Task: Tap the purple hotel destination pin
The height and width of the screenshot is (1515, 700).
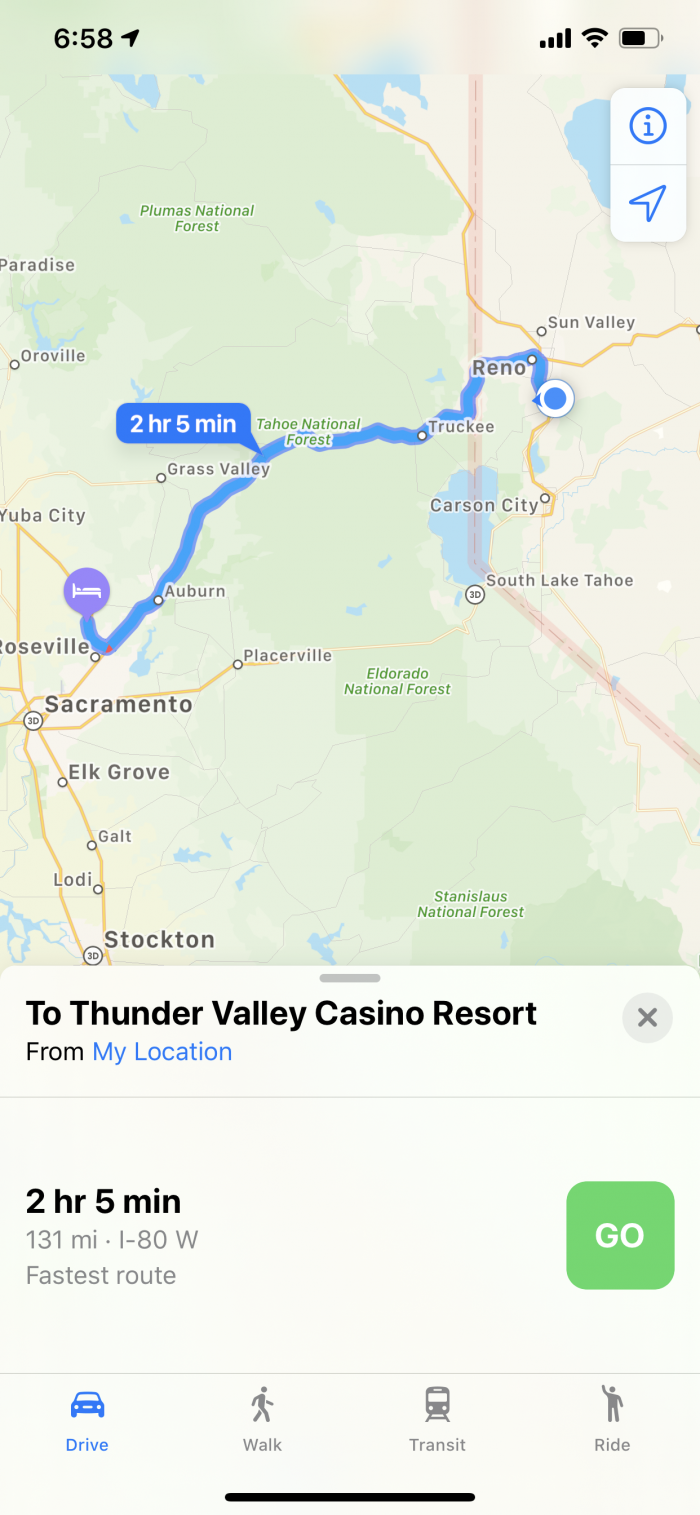Action: tap(87, 591)
